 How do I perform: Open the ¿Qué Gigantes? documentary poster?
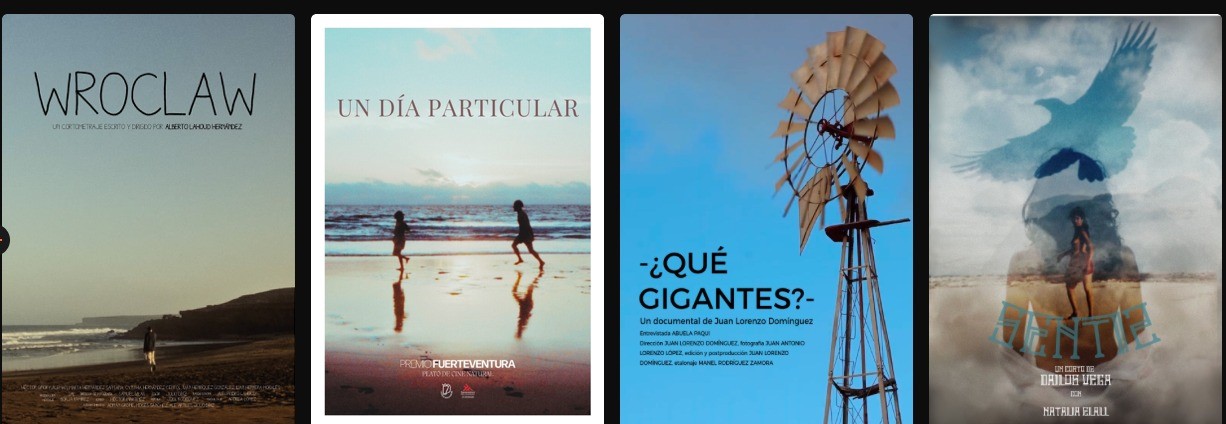coord(766,220)
